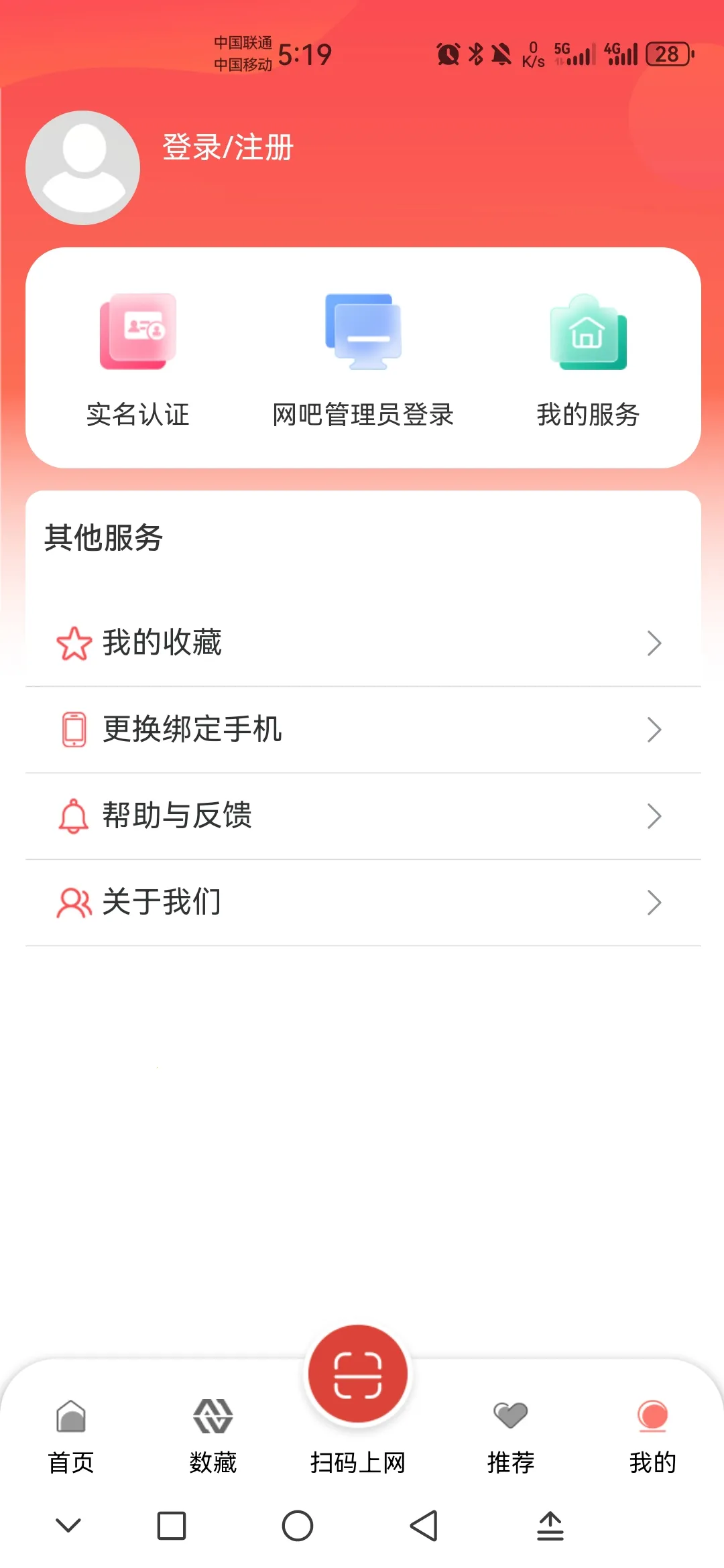This screenshot has width=724, height=1568.
Task: Open 我的收藏 row
Action: pyautogui.click(x=363, y=643)
